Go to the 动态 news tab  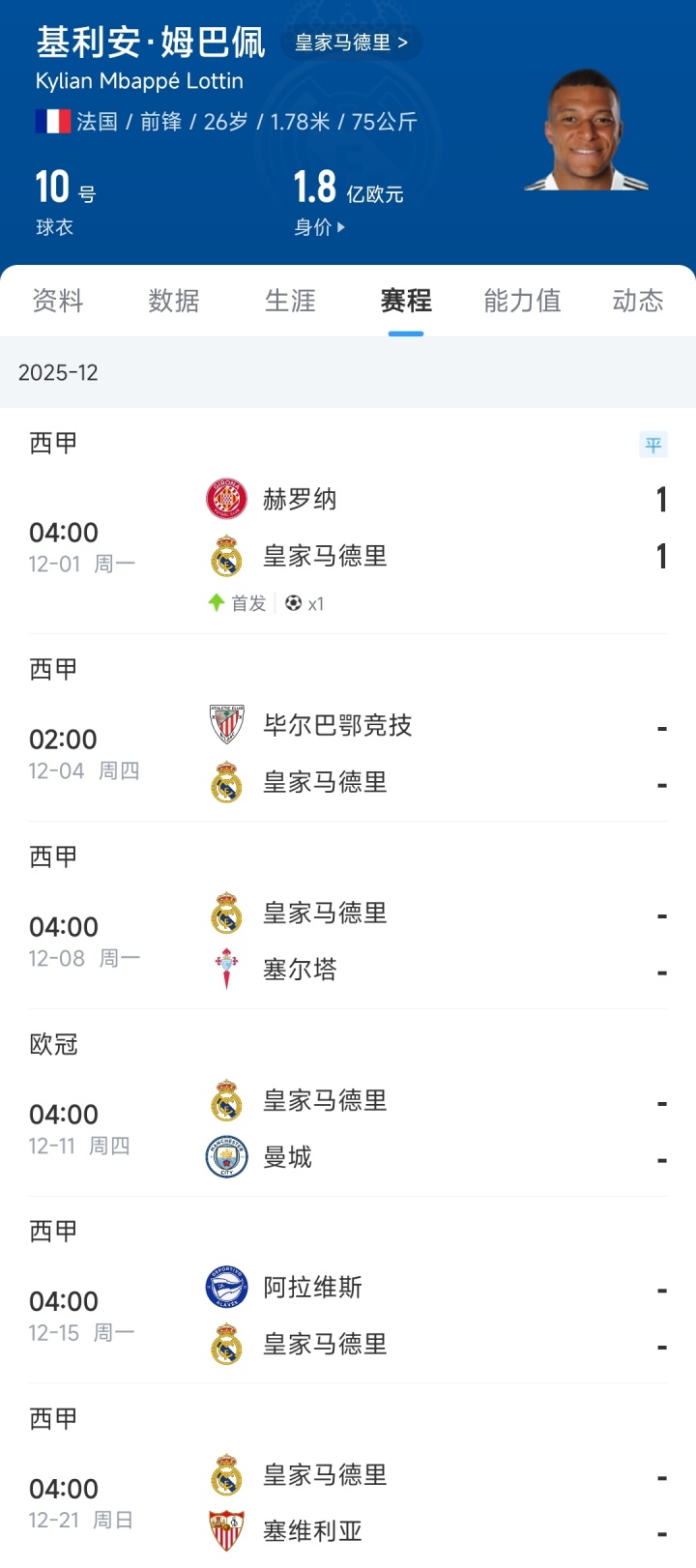(x=637, y=301)
